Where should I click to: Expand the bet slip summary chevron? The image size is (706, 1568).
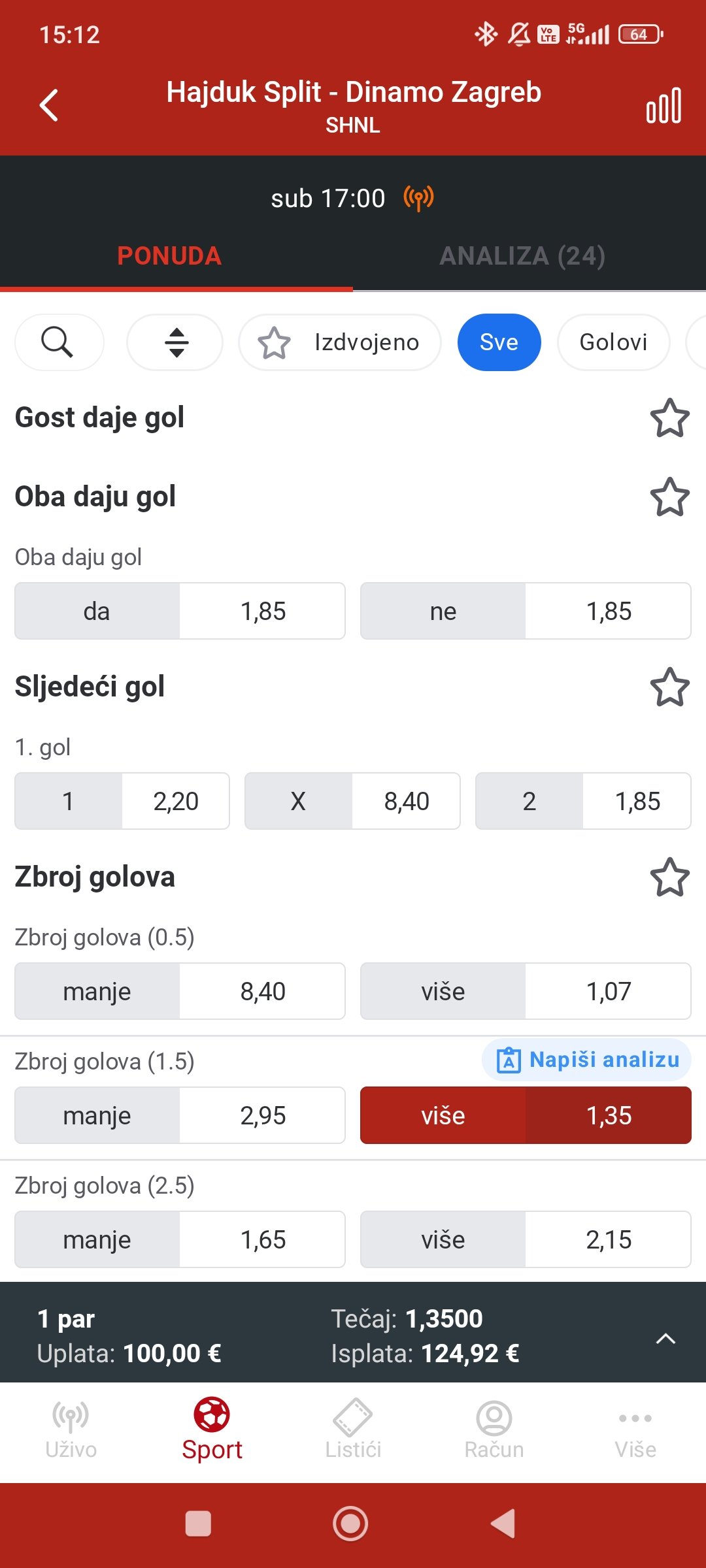pos(665,1339)
